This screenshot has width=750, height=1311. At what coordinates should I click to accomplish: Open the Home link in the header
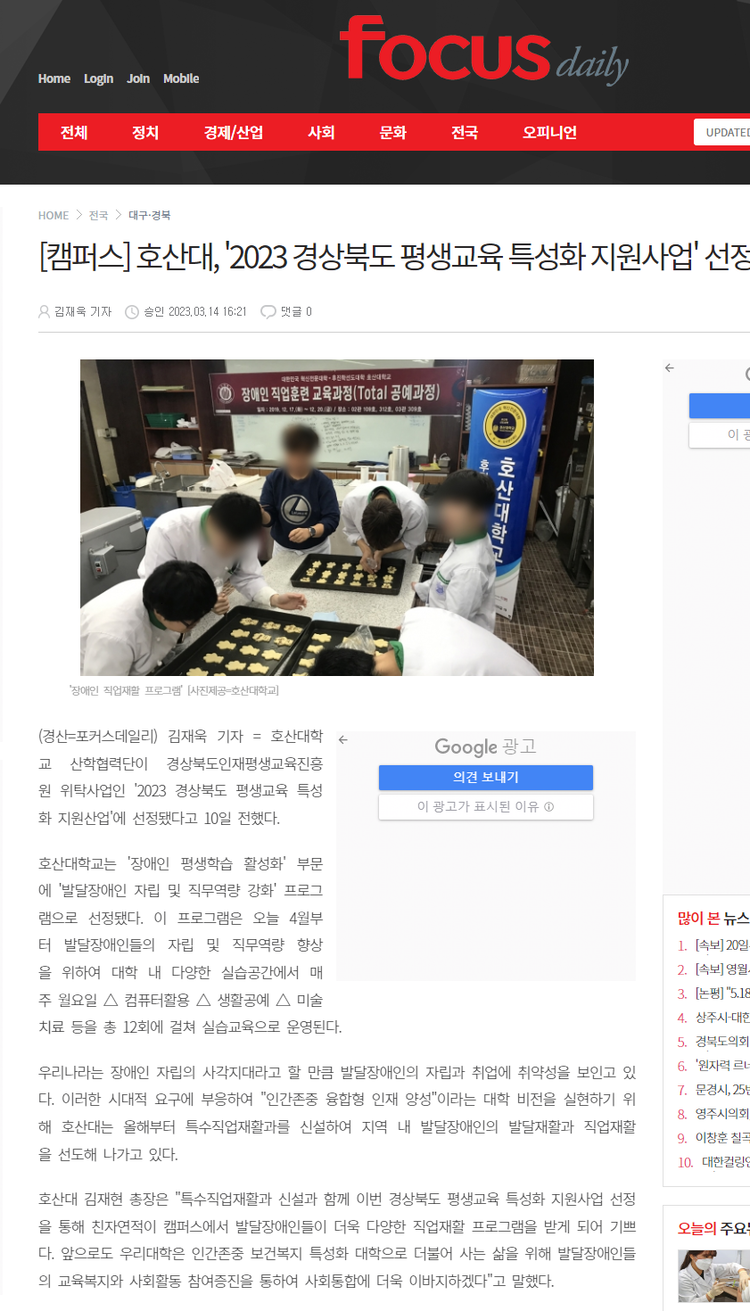(x=54, y=79)
